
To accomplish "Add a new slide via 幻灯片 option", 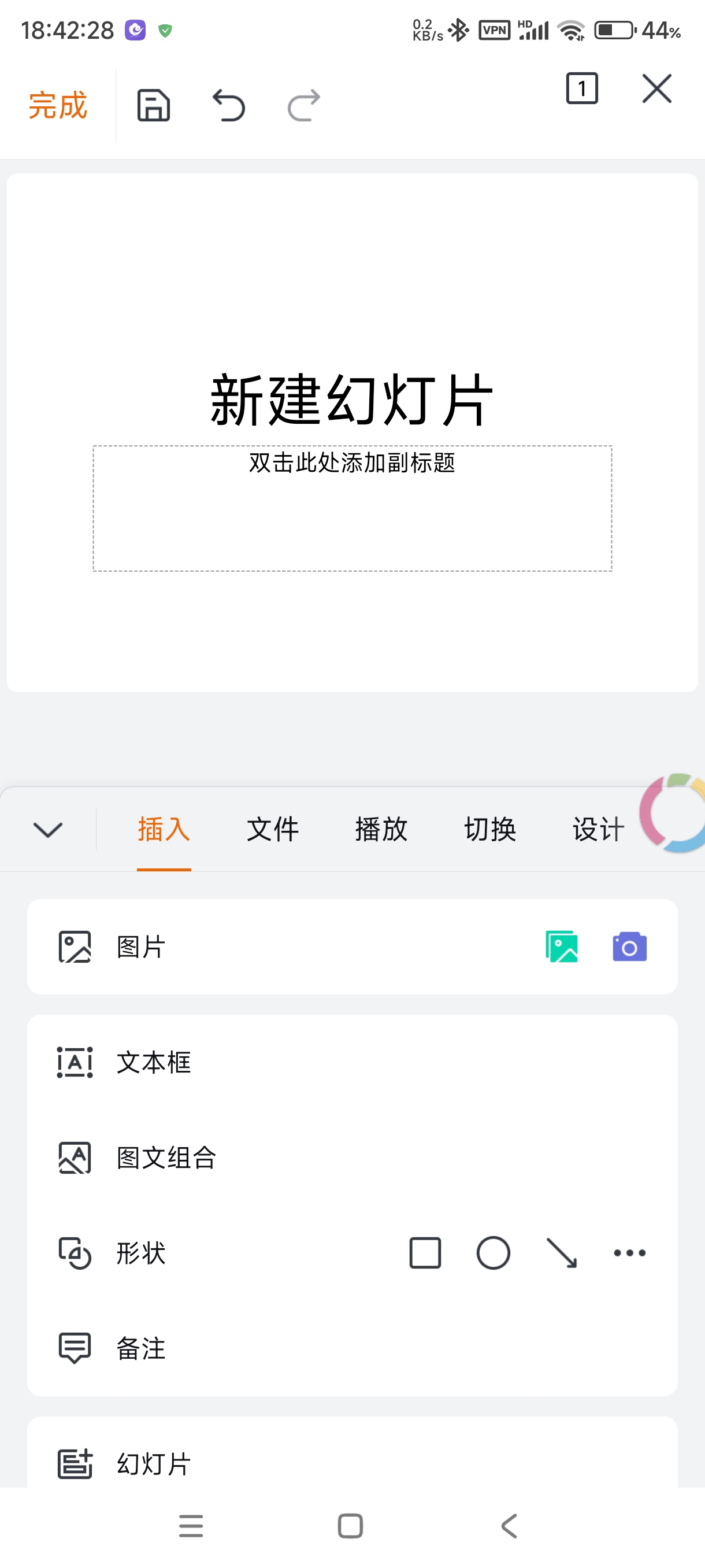I will coord(153,1463).
